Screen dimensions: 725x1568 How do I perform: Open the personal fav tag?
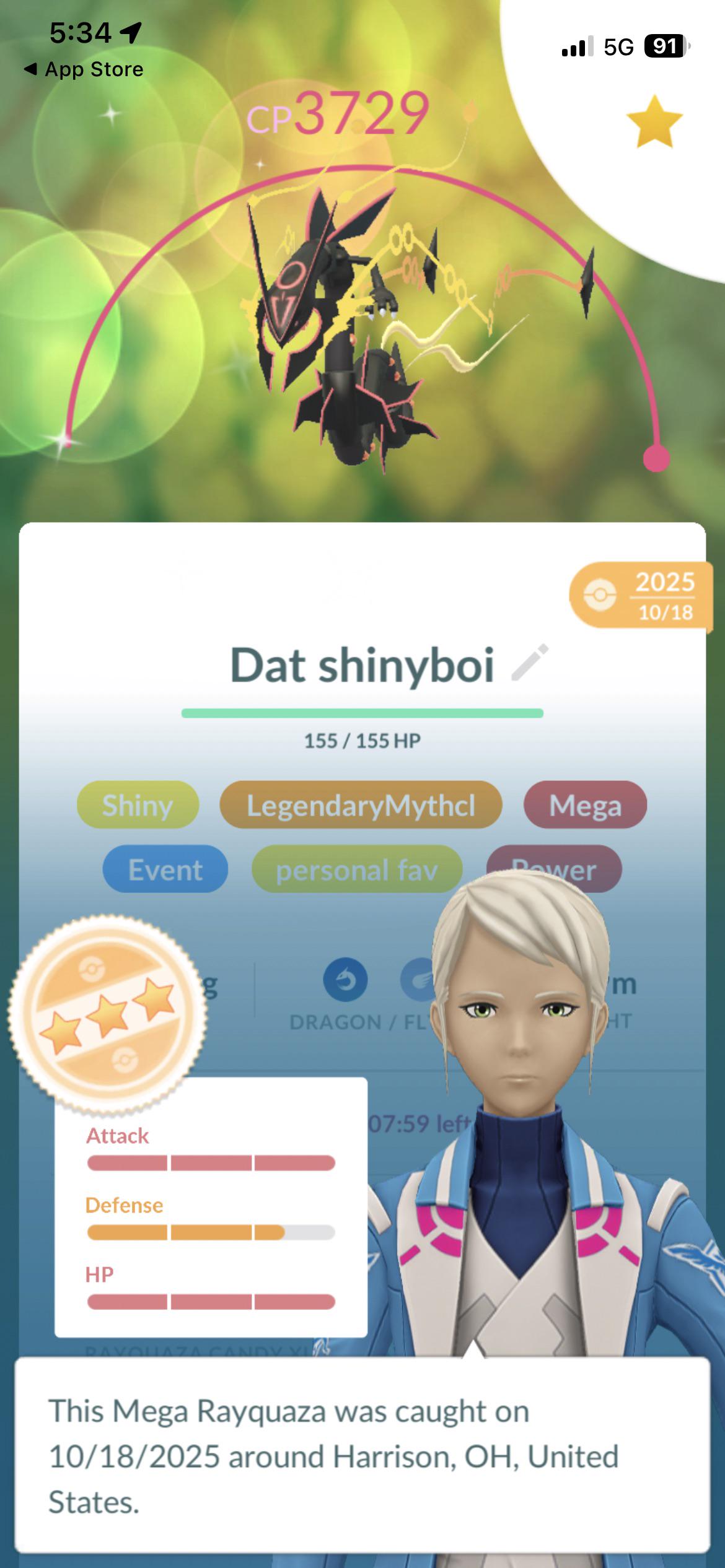coord(357,869)
